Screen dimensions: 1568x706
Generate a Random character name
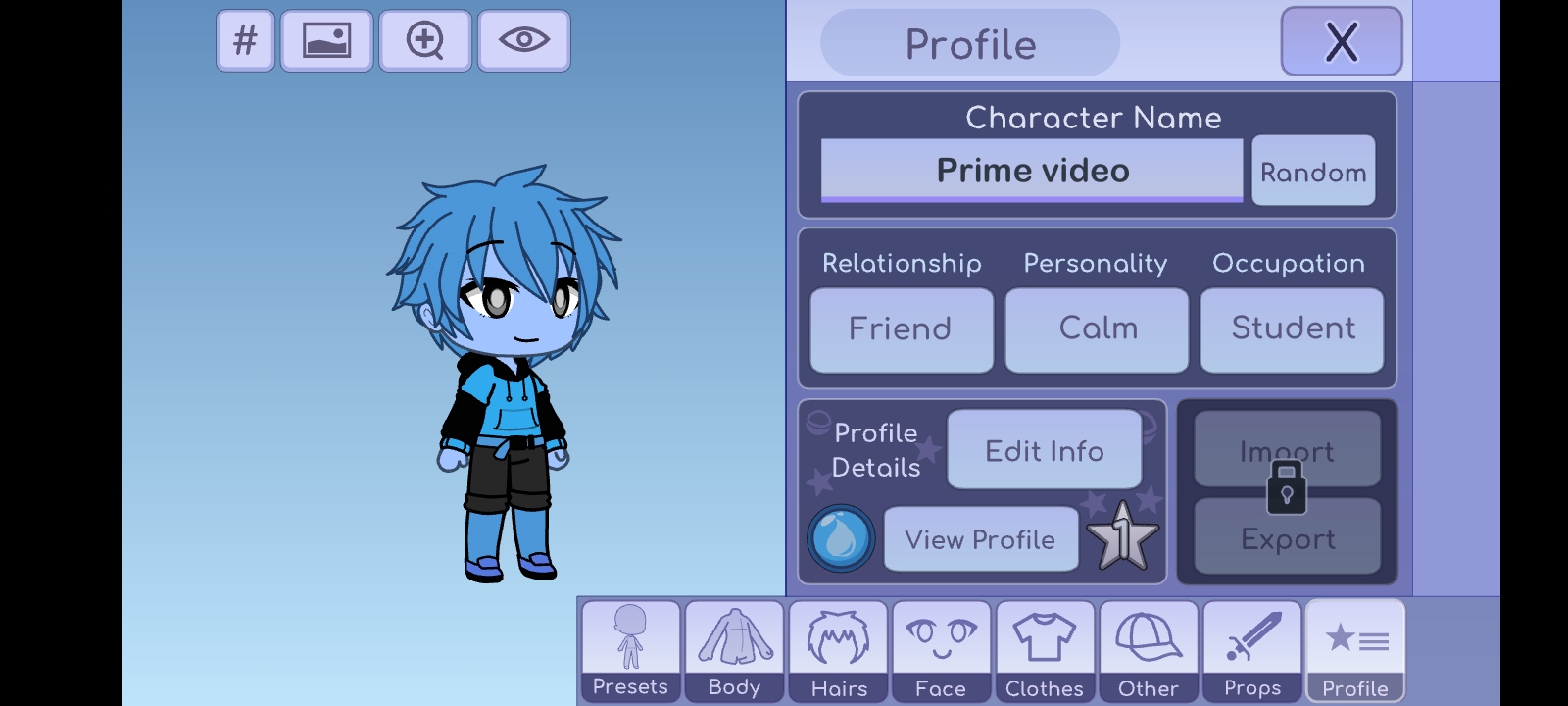point(1313,172)
